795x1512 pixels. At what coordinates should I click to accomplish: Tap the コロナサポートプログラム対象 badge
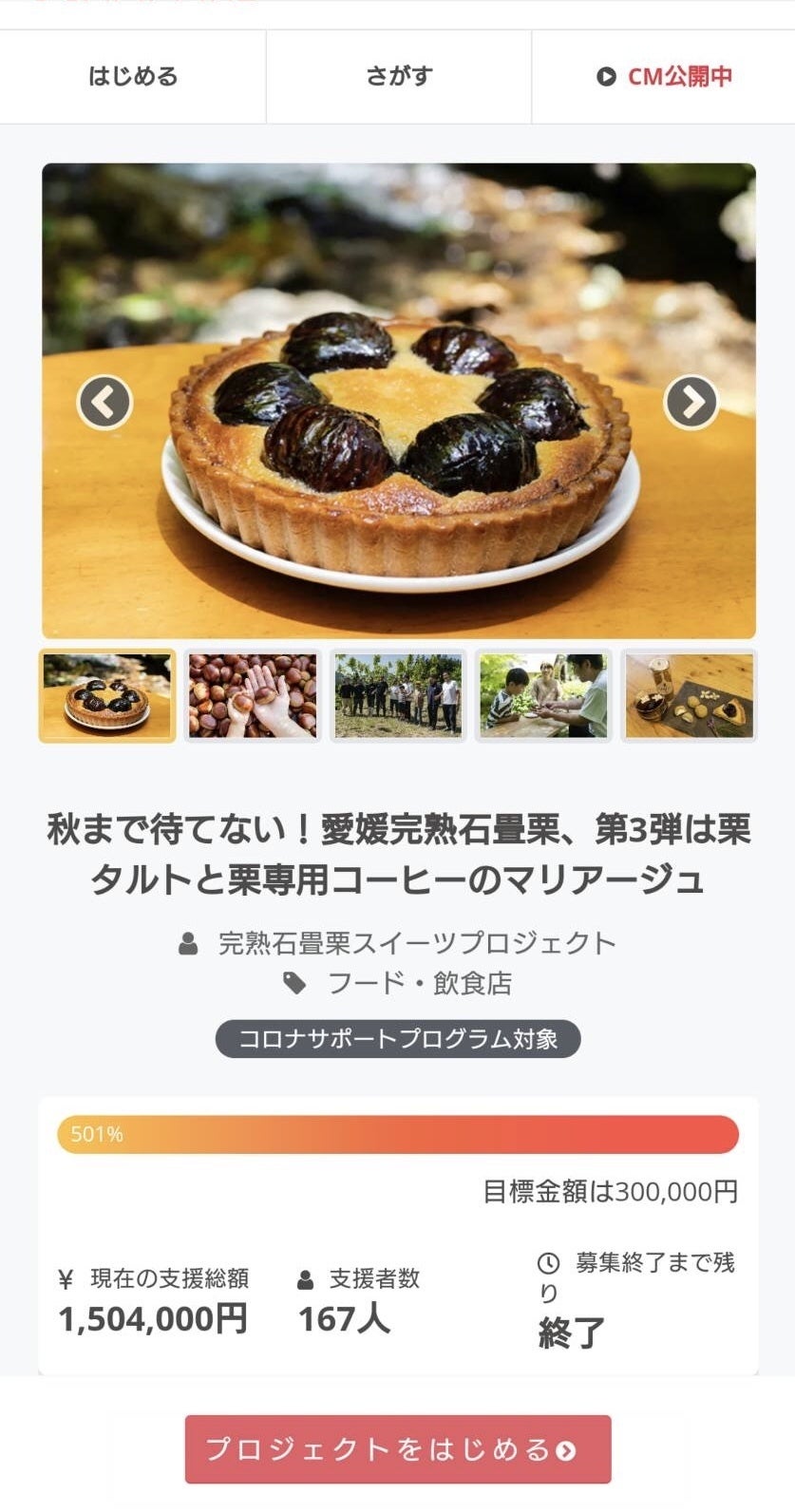point(398,1038)
